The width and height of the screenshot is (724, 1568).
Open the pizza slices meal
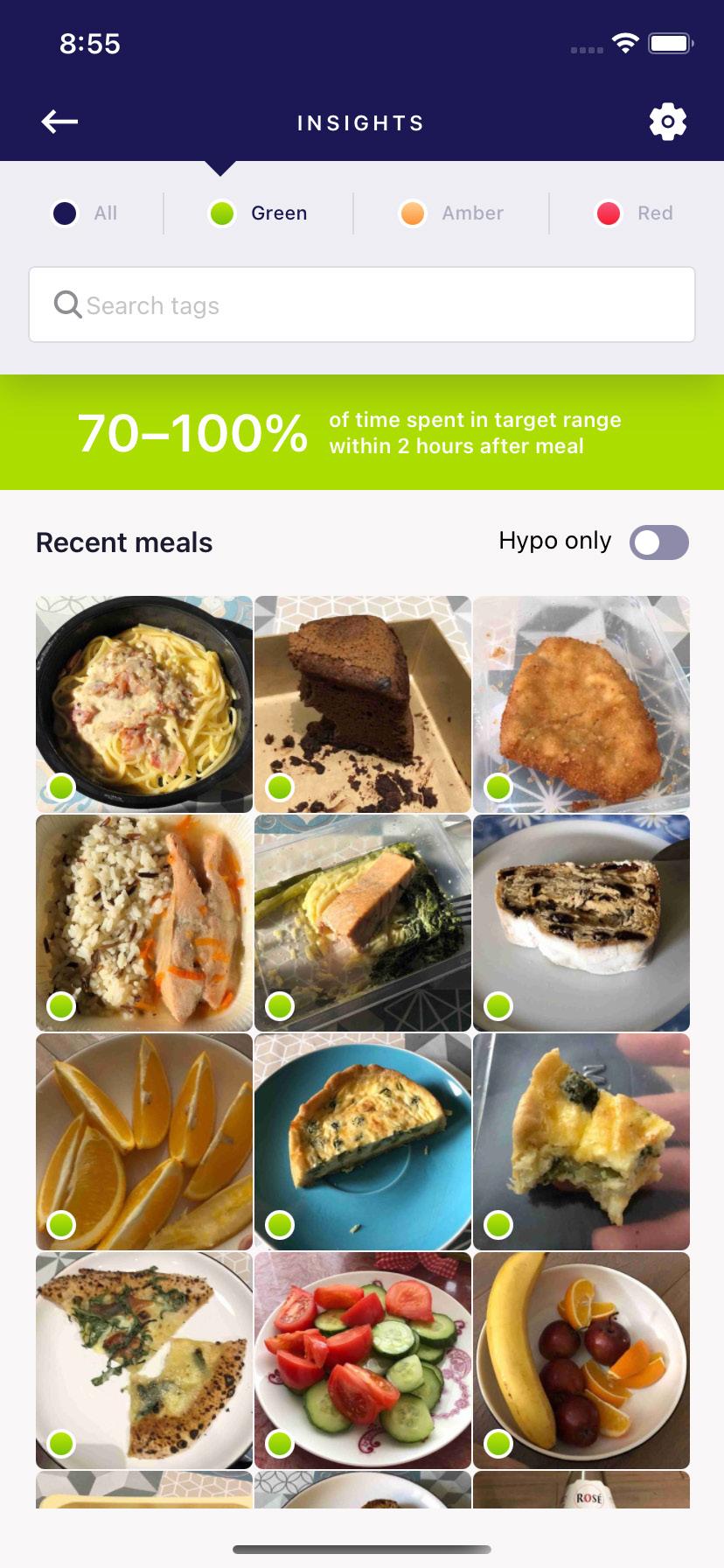144,1361
